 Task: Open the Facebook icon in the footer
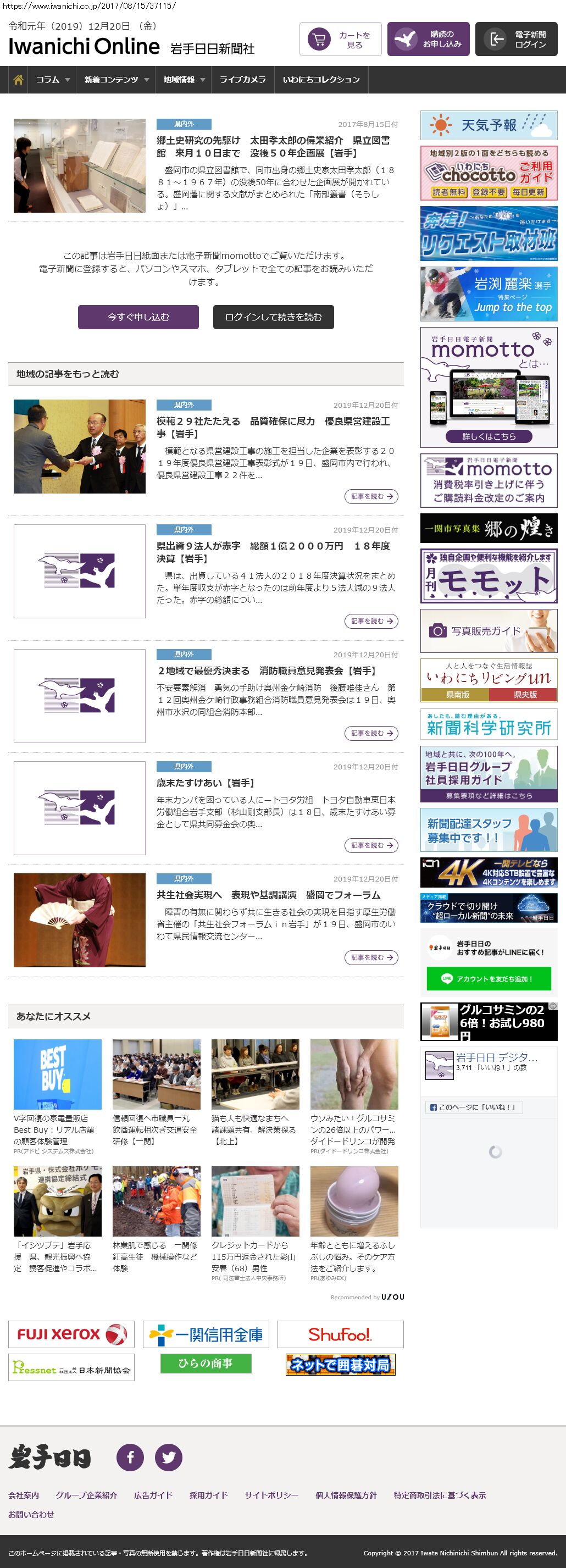click(x=130, y=1457)
